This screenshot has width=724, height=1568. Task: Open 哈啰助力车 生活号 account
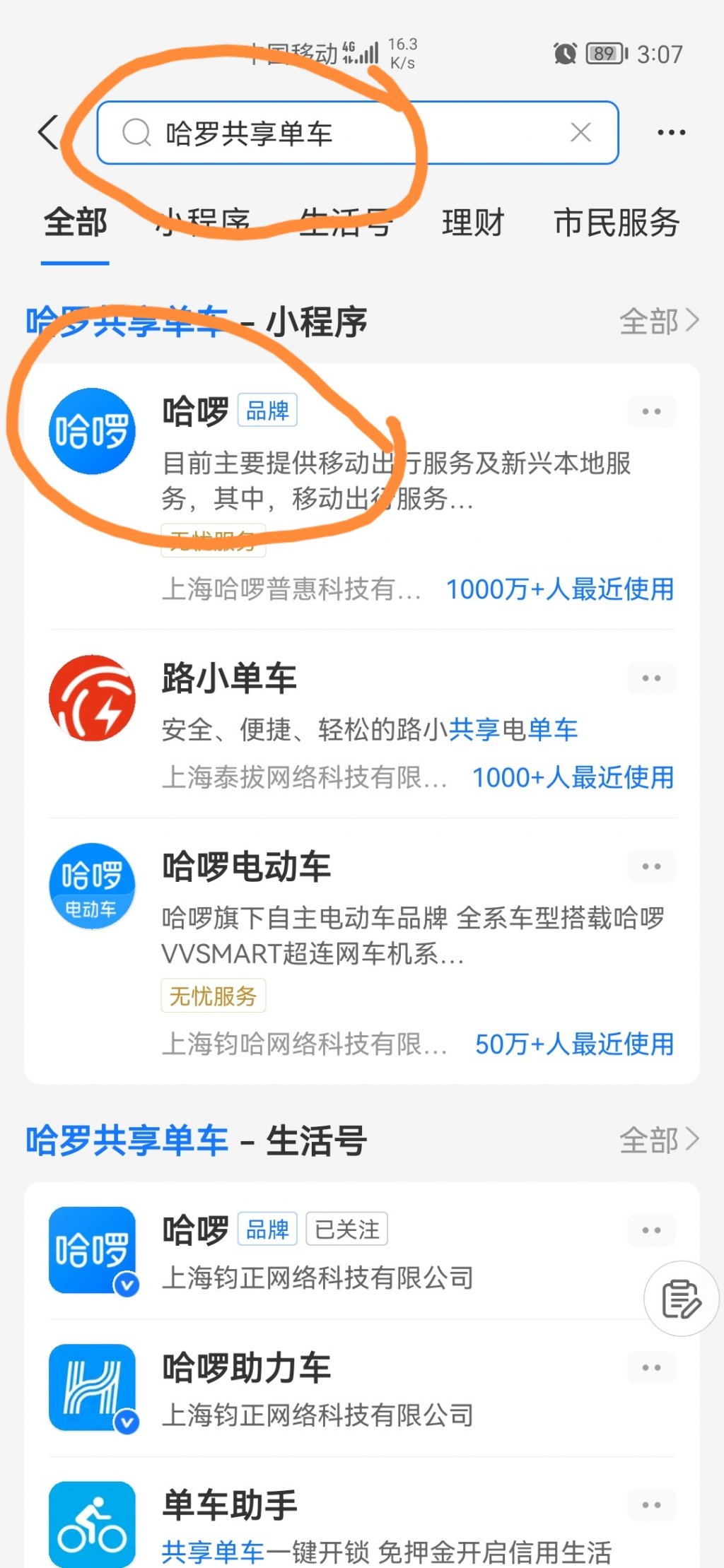pyautogui.click(x=318, y=1388)
